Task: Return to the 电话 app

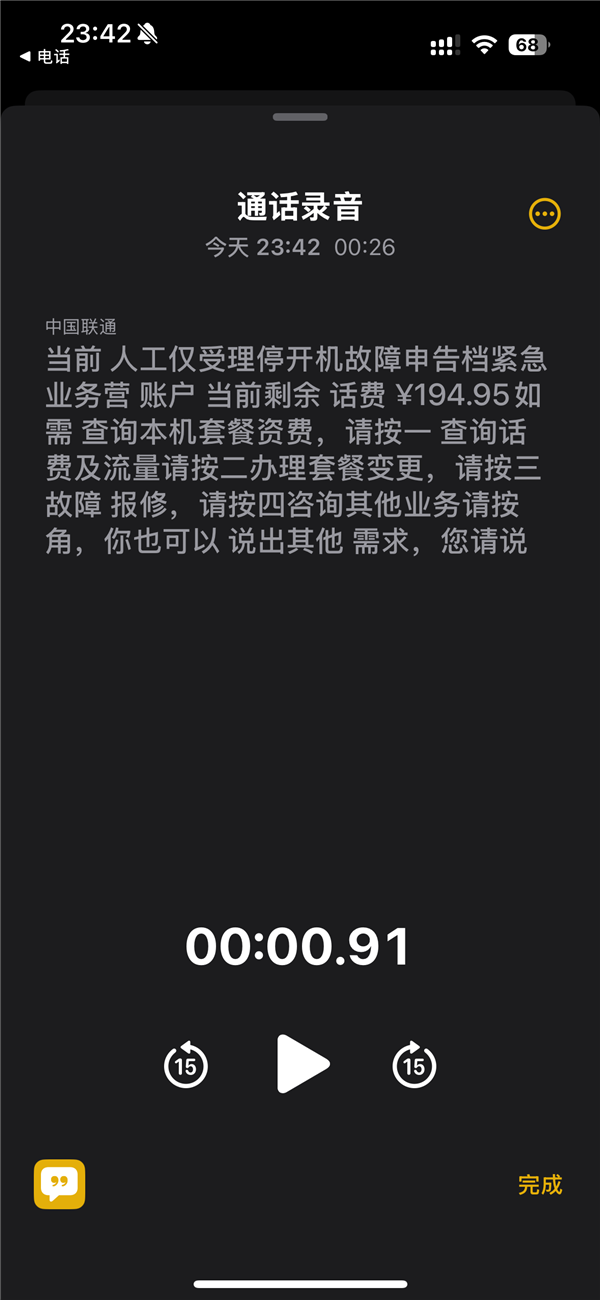Action: click(45, 57)
